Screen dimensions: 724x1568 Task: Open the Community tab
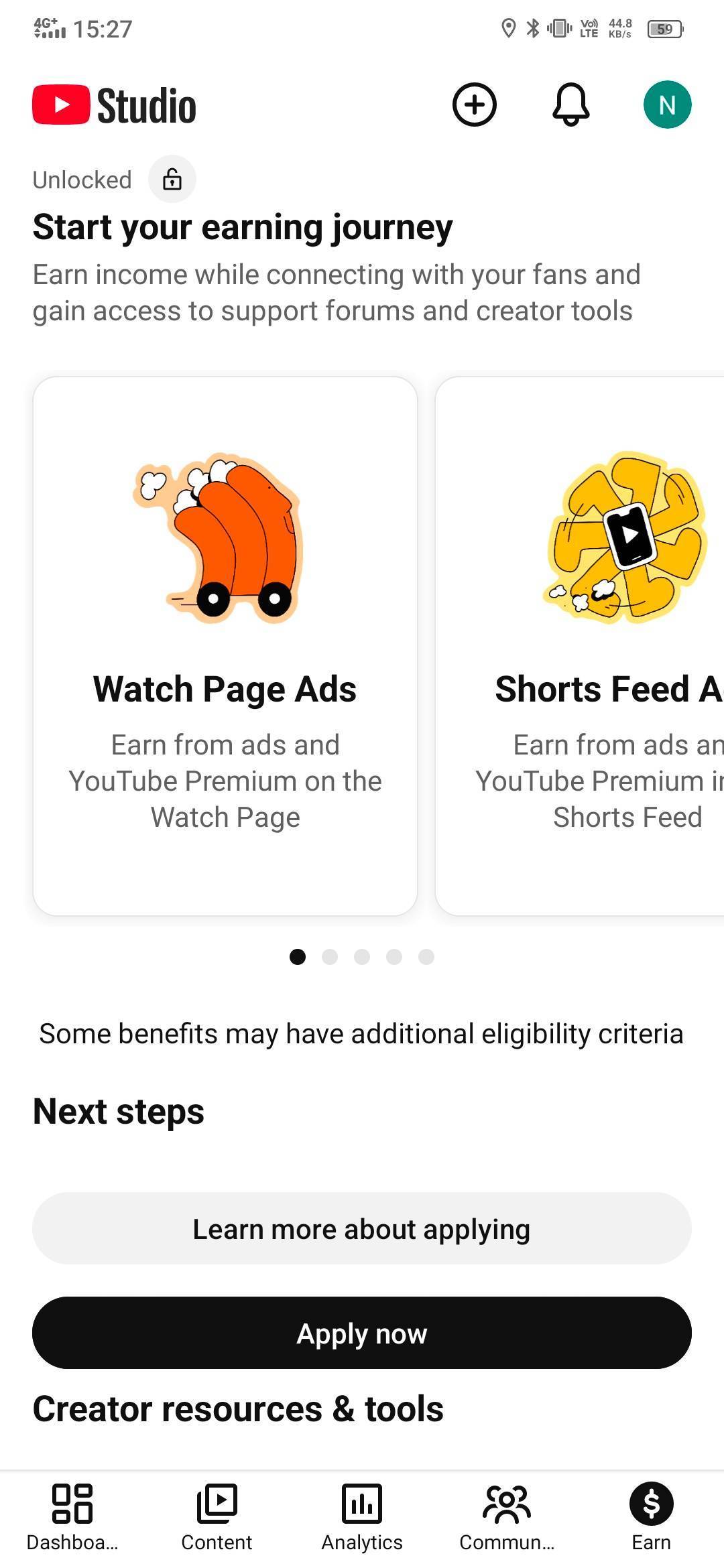pyautogui.click(x=507, y=1516)
